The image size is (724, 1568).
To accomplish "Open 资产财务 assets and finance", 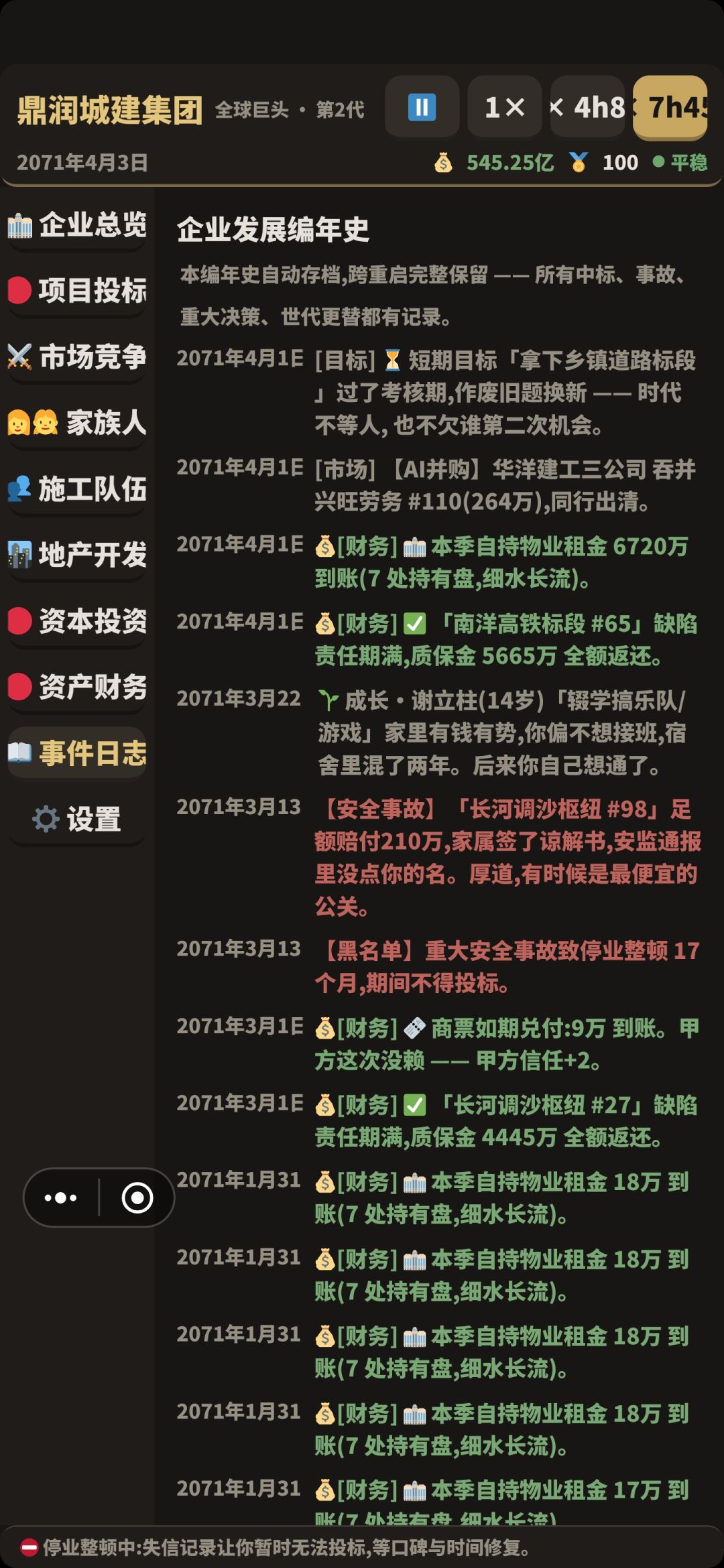I will 77,688.
